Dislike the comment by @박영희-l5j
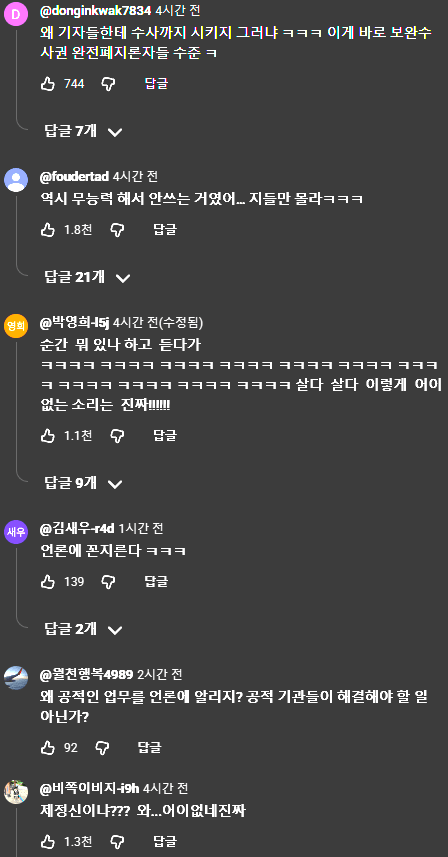 [x=117, y=436]
